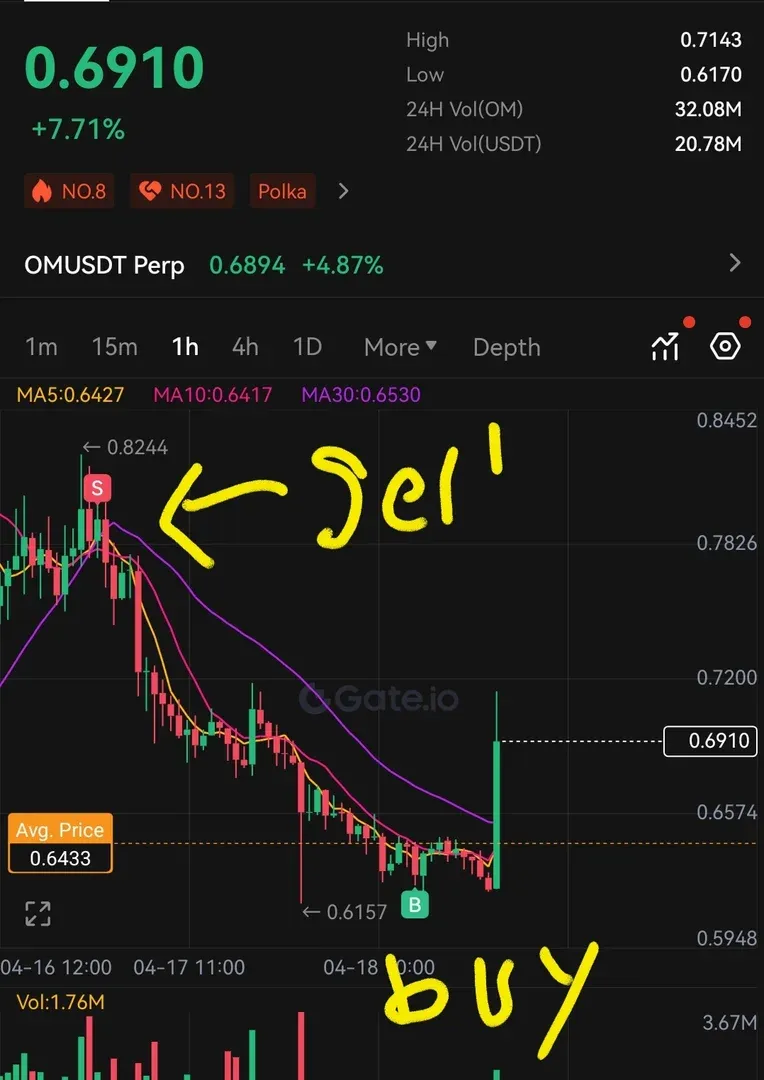Show the 1D candlestick chart
The image size is (764, 1080).
click(307, 347)
